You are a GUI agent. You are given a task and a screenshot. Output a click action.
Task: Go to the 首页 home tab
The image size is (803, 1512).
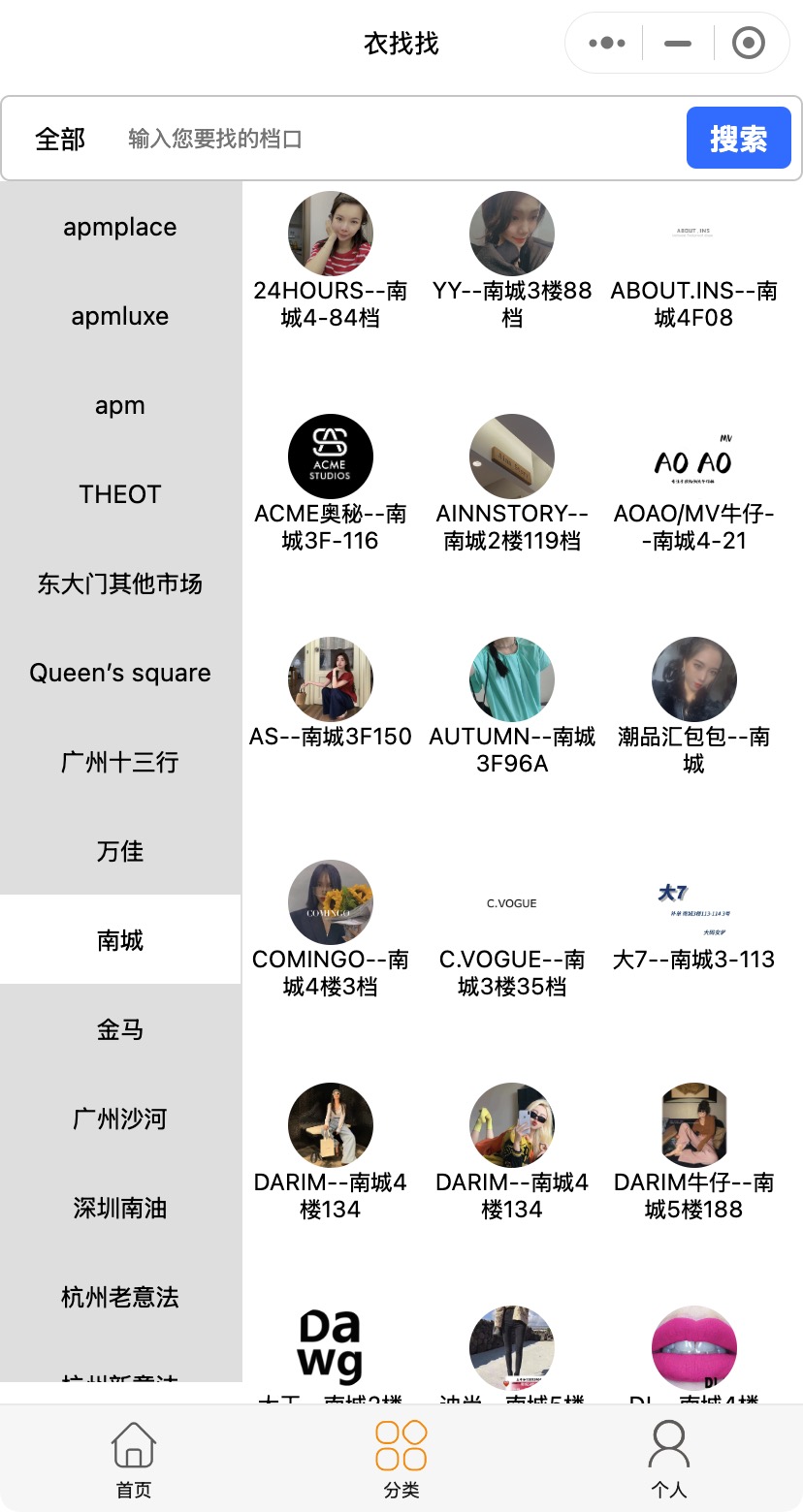pyautogui.click(x=134, y=1459)
